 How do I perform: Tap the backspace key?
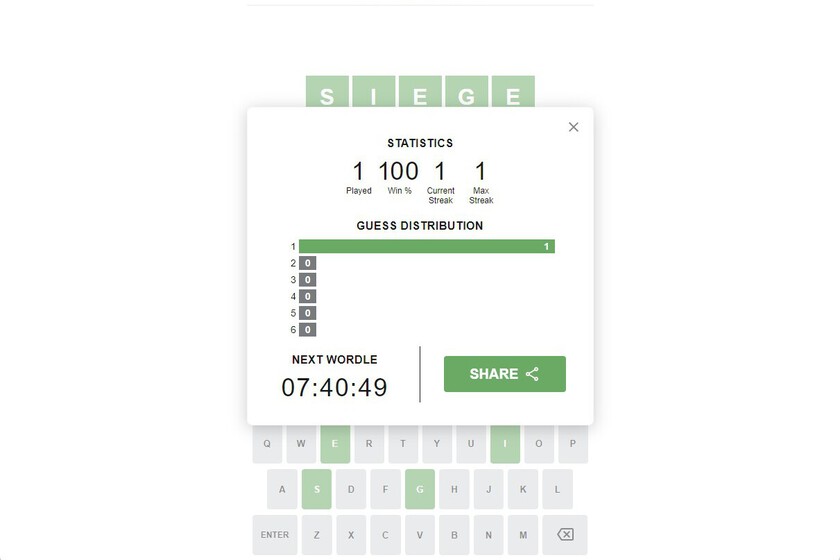click(565, 535)
